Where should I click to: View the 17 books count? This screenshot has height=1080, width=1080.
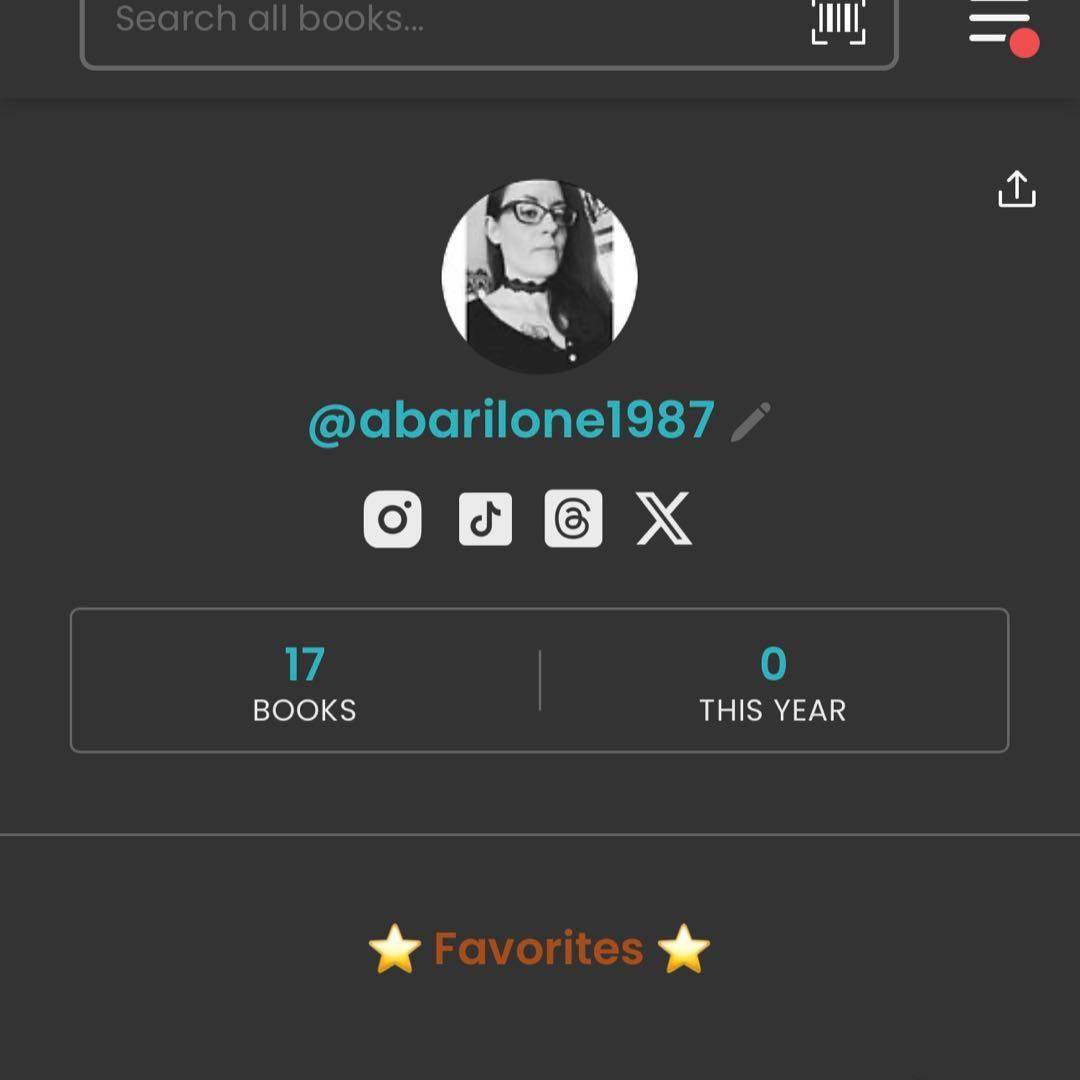click(305, 682)
